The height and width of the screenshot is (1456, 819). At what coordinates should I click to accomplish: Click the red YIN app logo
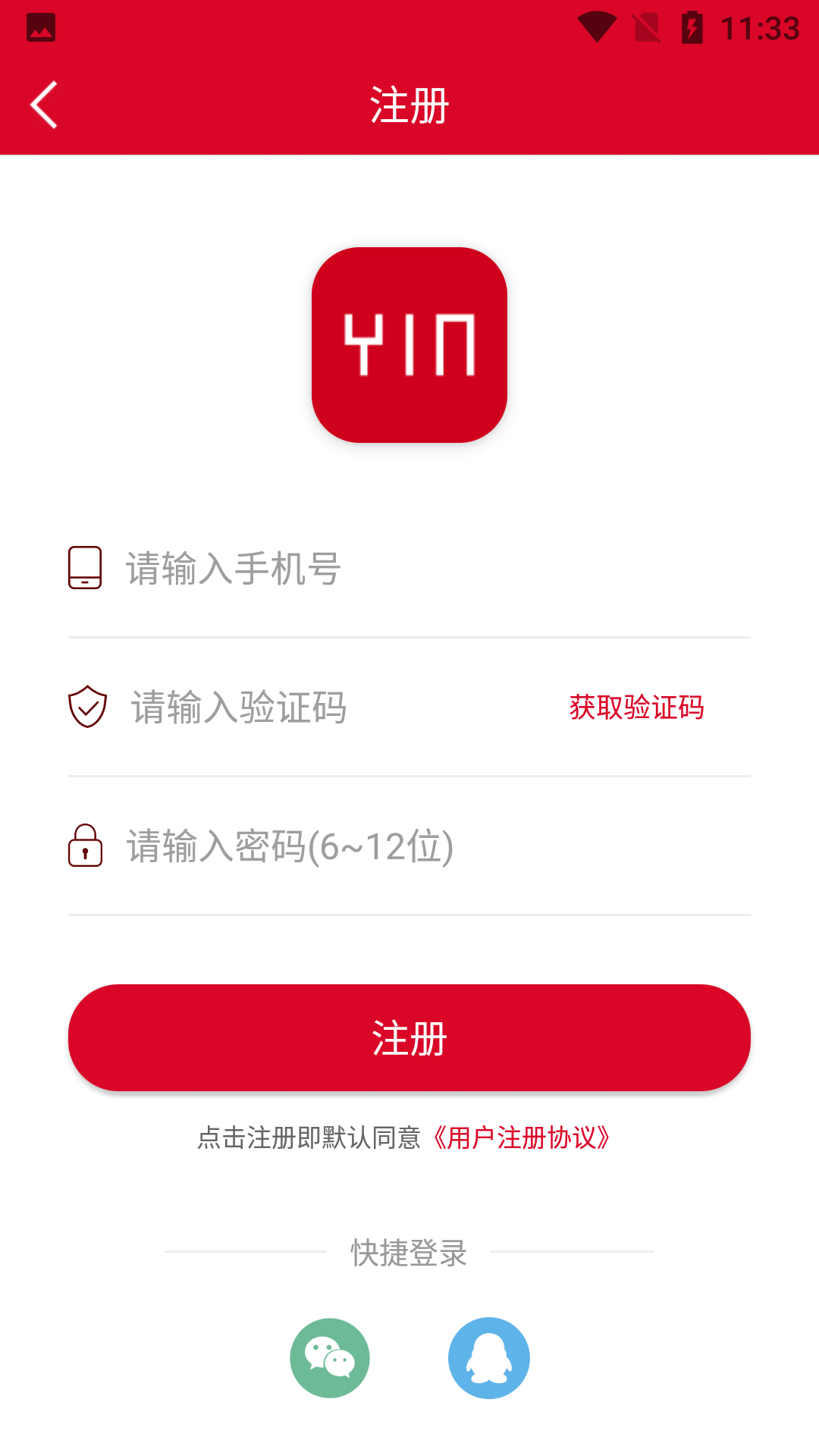click(x=409, y=345)
